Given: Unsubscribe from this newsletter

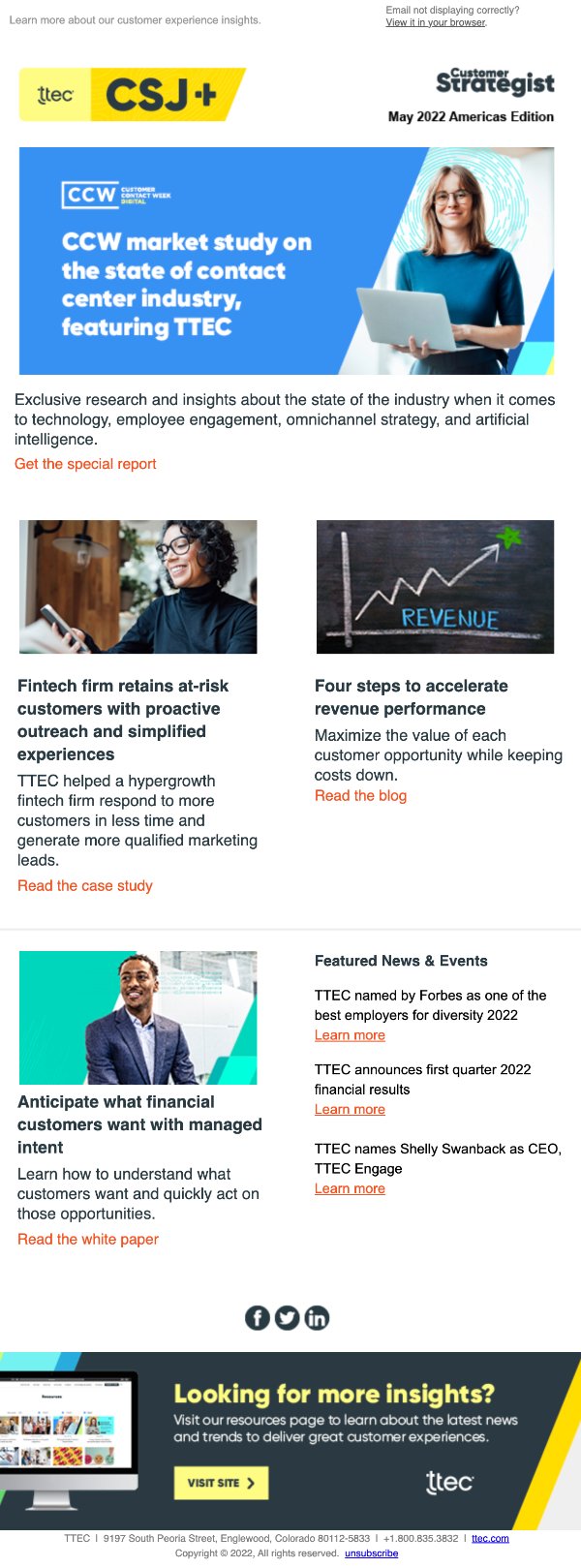Looking at the screenshot, I should click(x=371, y=1553).
